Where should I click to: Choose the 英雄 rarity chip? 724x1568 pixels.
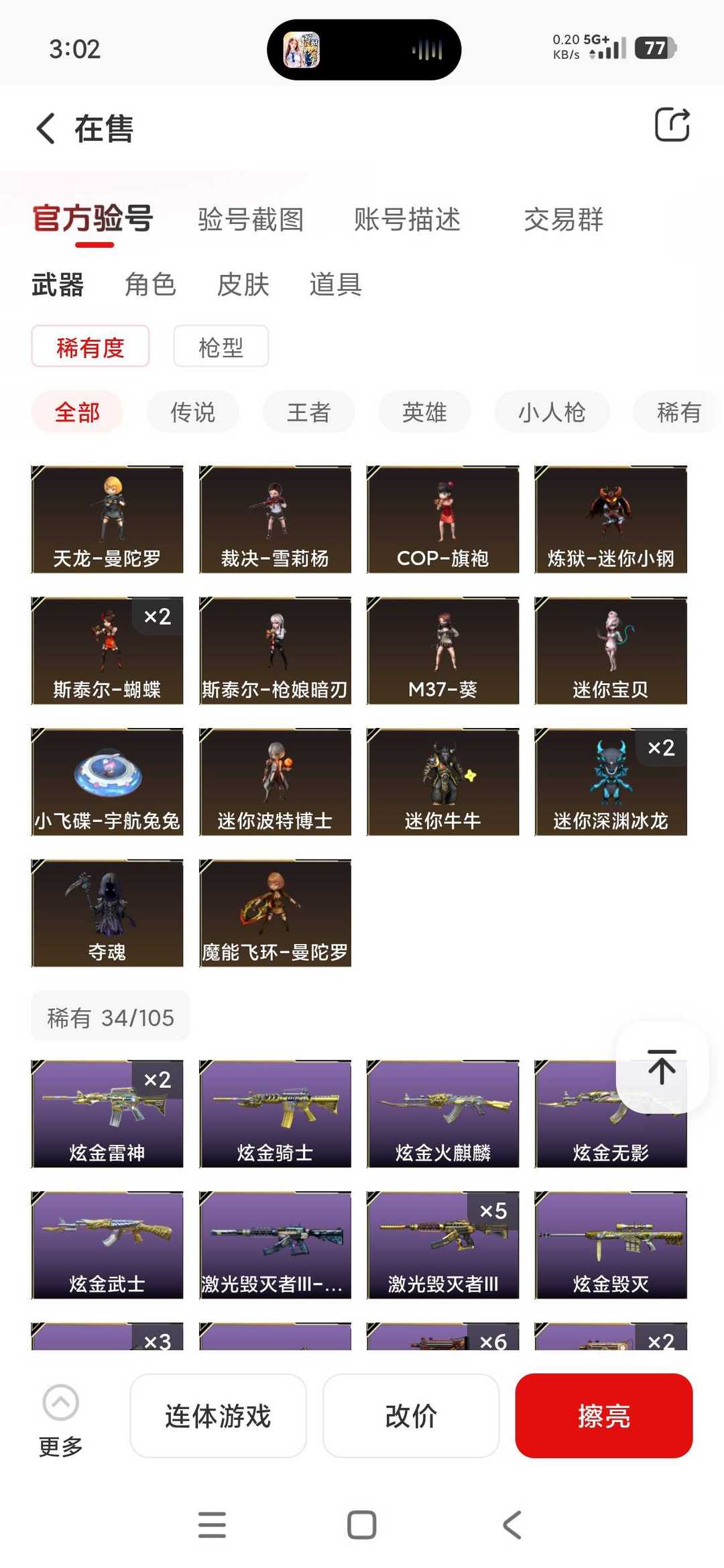[x=424, y=412]
